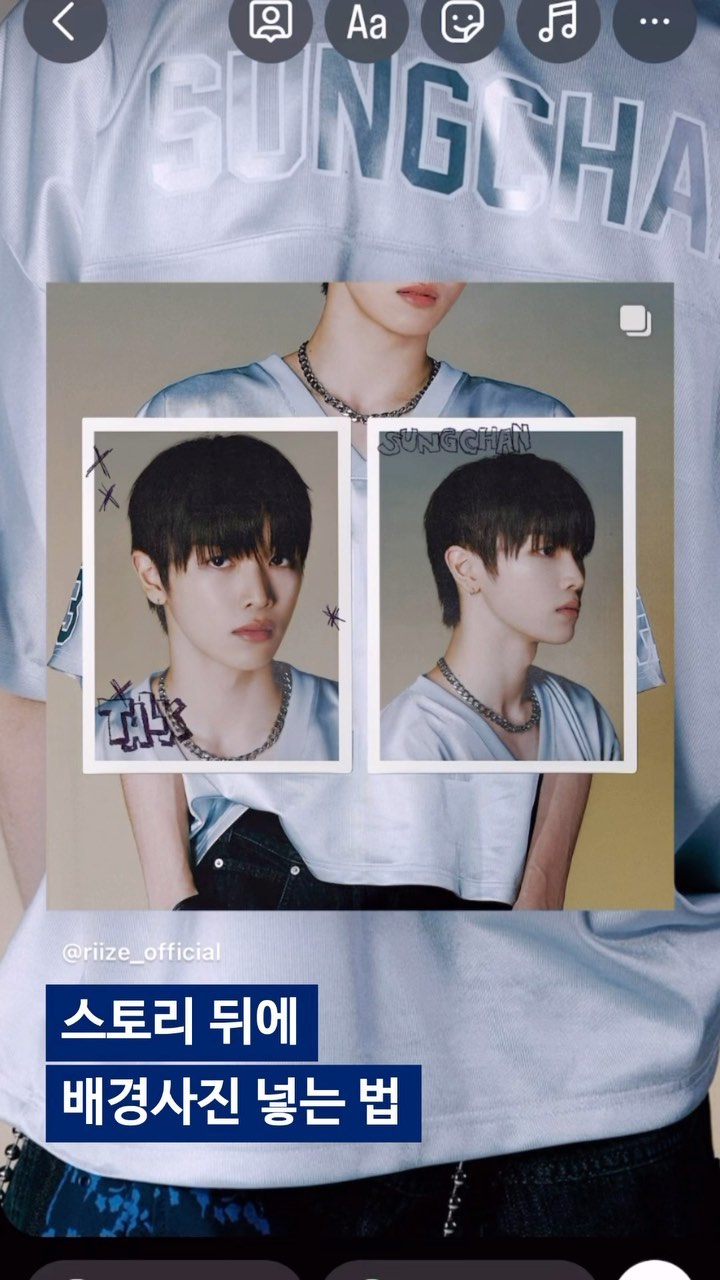Go back from the story editor

[x=65, y=23]
